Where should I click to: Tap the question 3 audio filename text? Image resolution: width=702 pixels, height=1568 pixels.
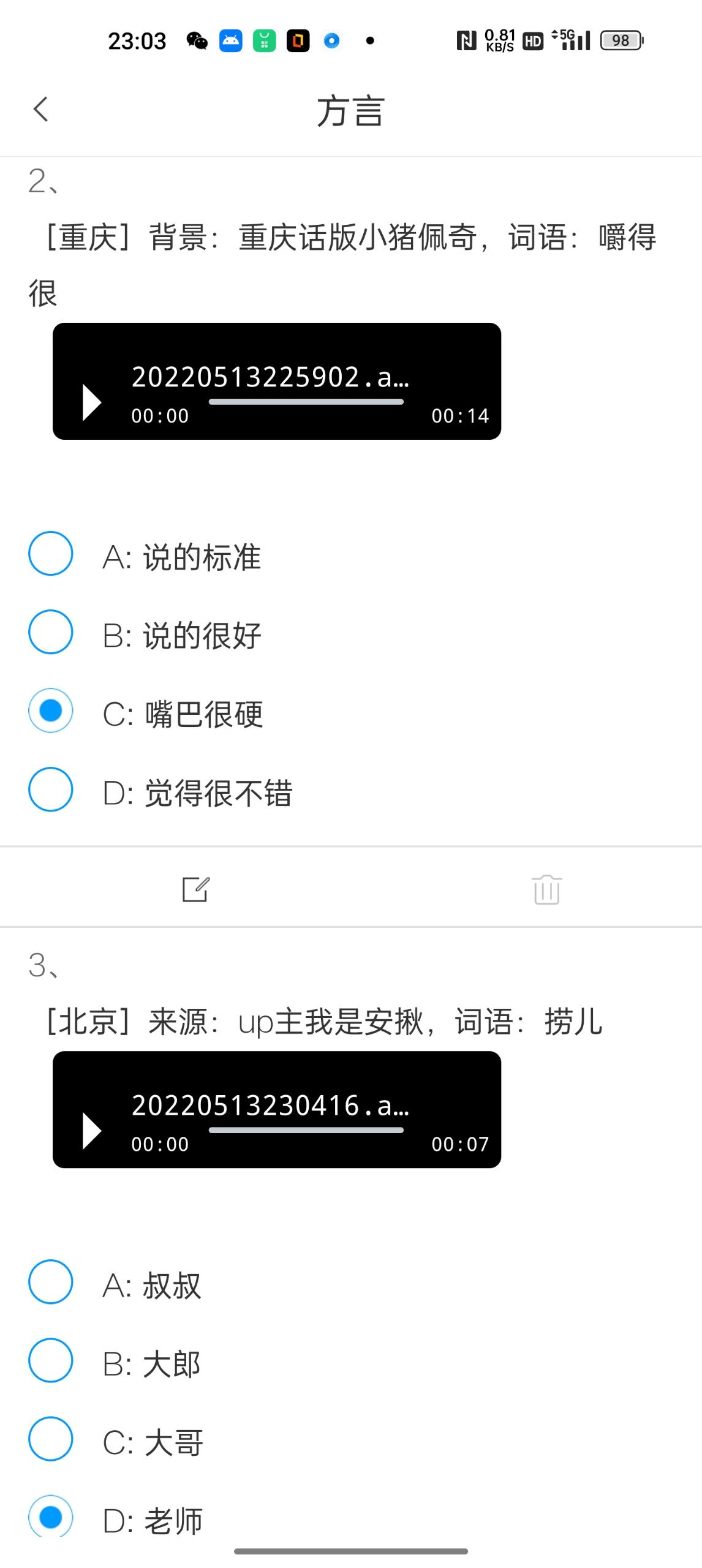pyautogui.click(x=271, y=1106)
